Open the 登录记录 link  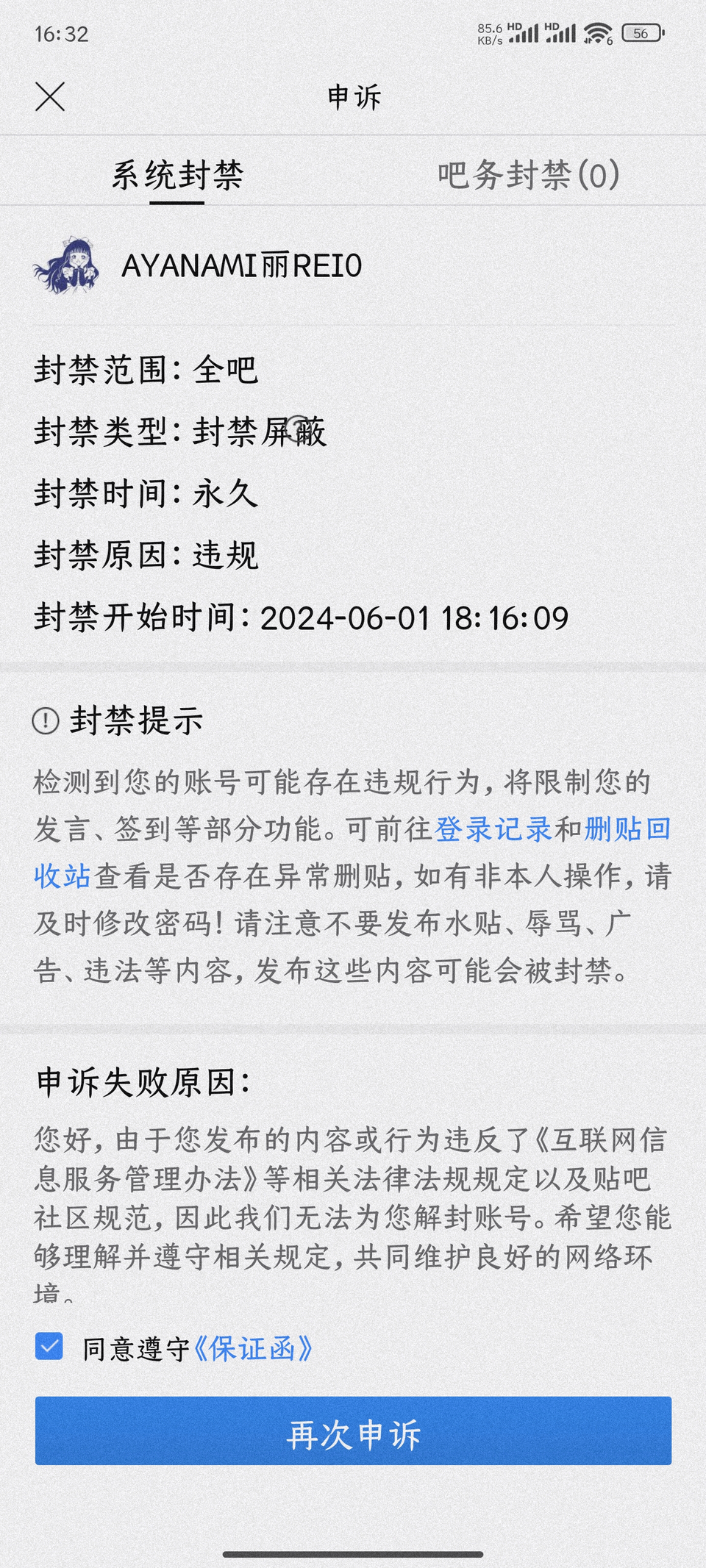[493, 829]
